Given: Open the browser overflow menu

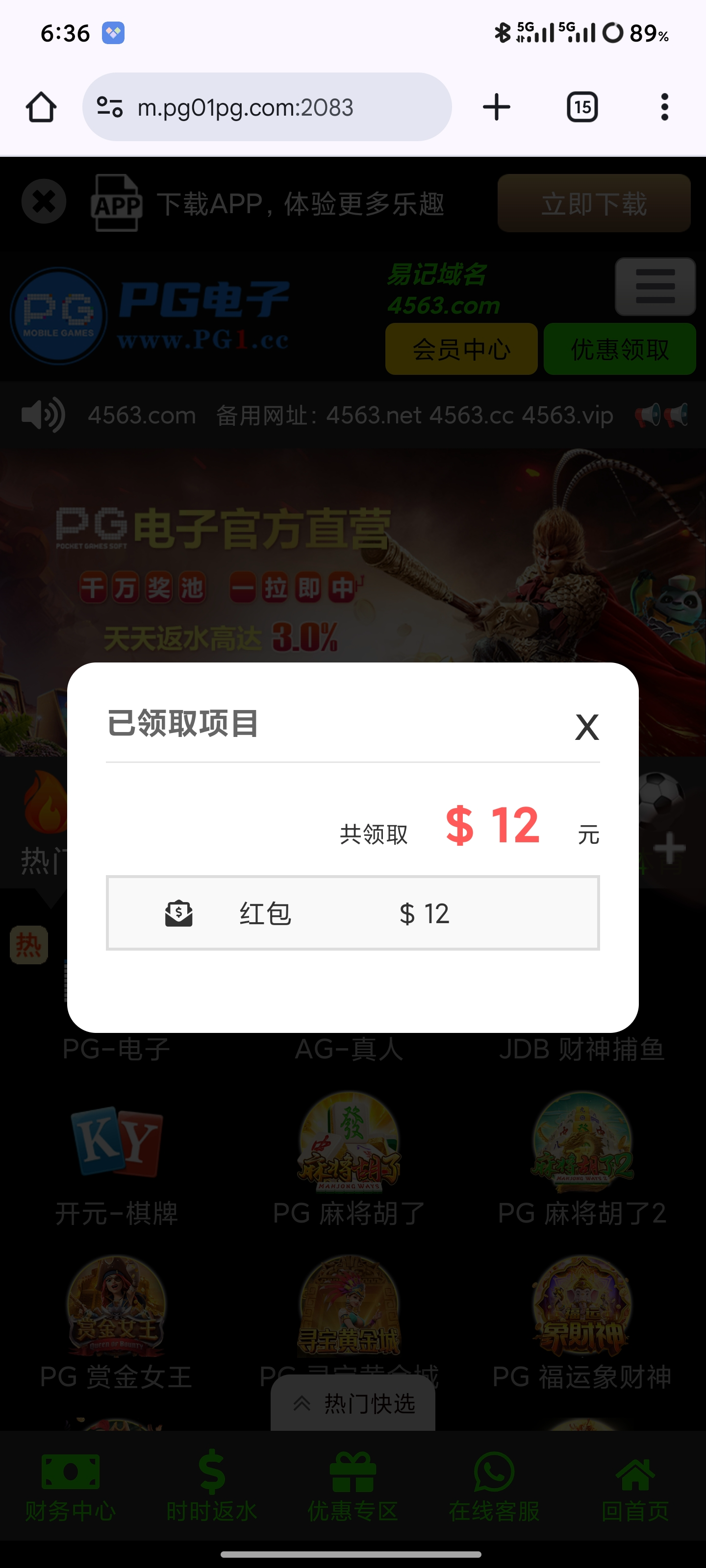Looking at the screenshot, I should tap(664, 107).
